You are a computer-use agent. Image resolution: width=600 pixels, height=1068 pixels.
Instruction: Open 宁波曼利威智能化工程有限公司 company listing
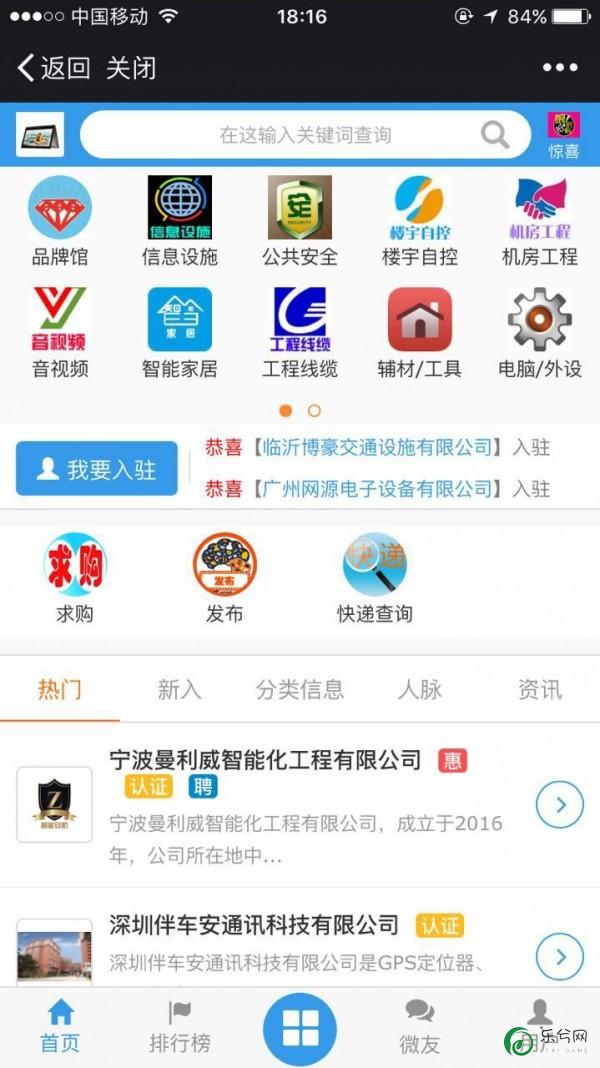point(265,761)
